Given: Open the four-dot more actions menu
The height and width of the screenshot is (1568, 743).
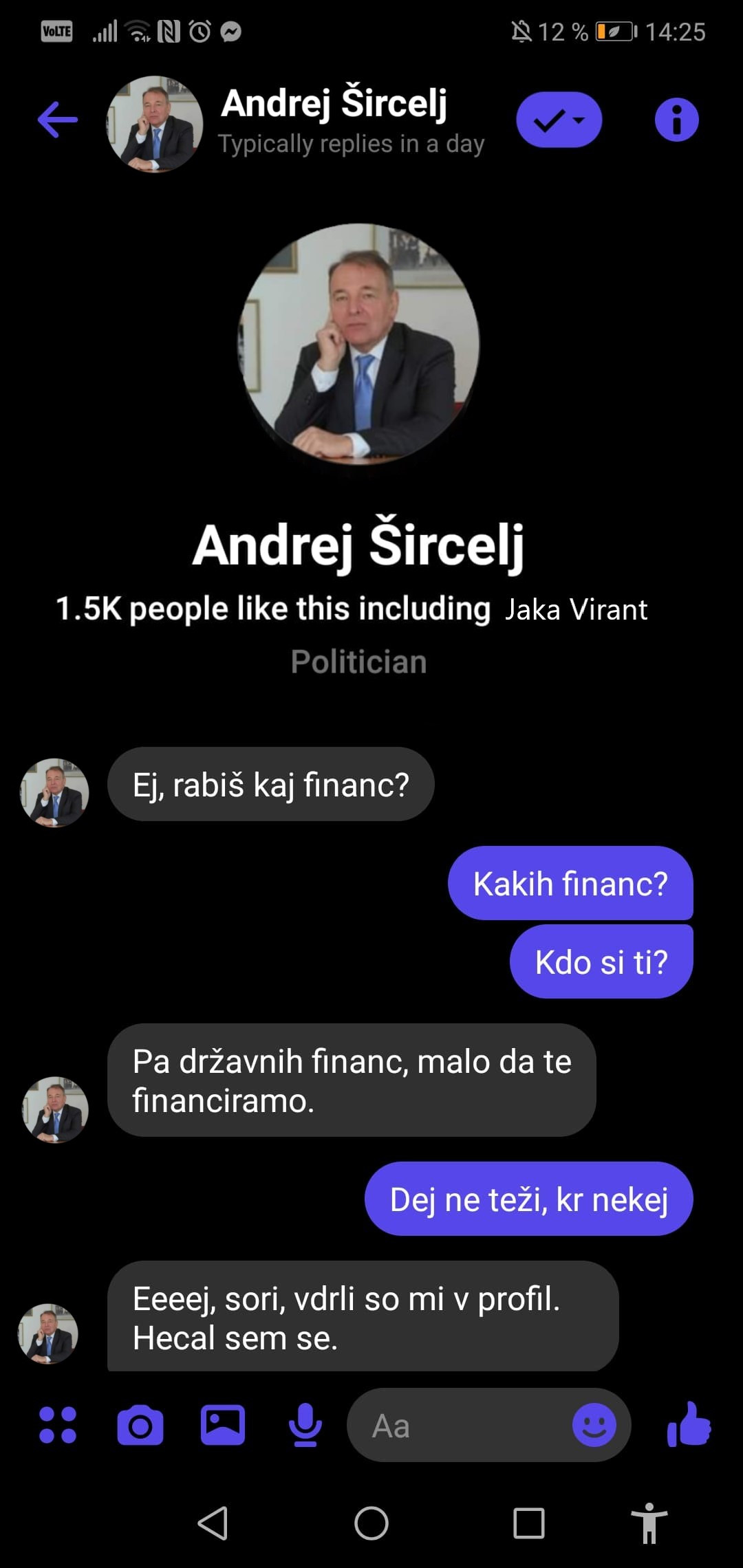Looking at the screenshot, I should coord(58,1425).
